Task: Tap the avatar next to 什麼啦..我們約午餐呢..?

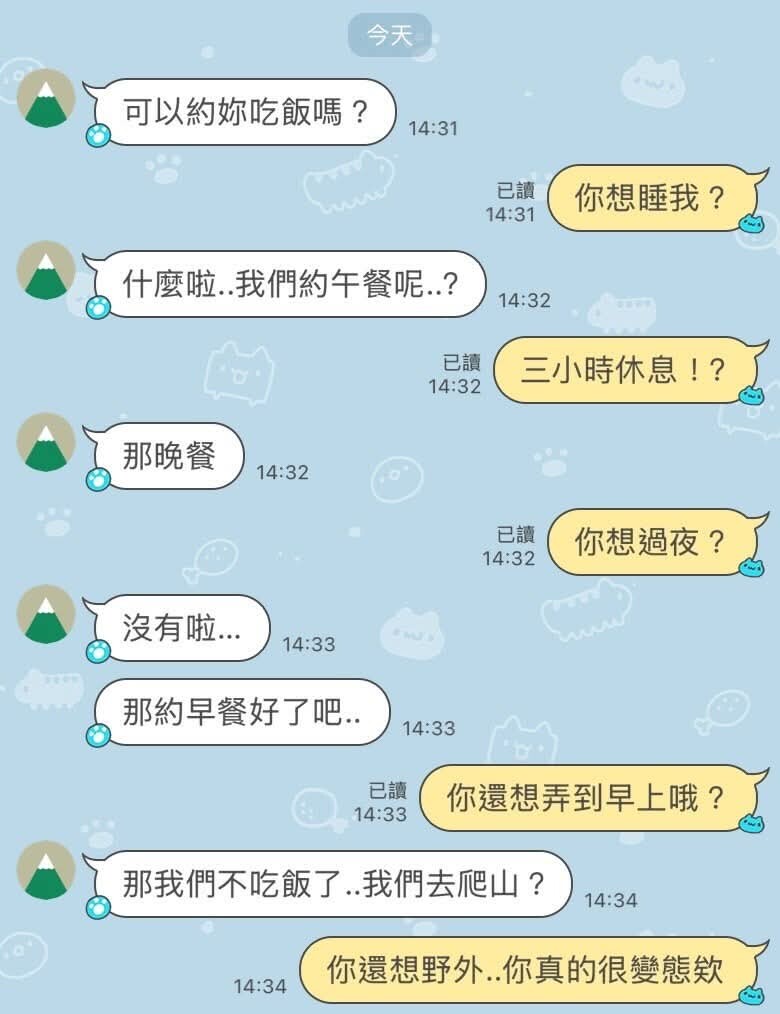Action: pyautogui.click(x=47, y=270)
